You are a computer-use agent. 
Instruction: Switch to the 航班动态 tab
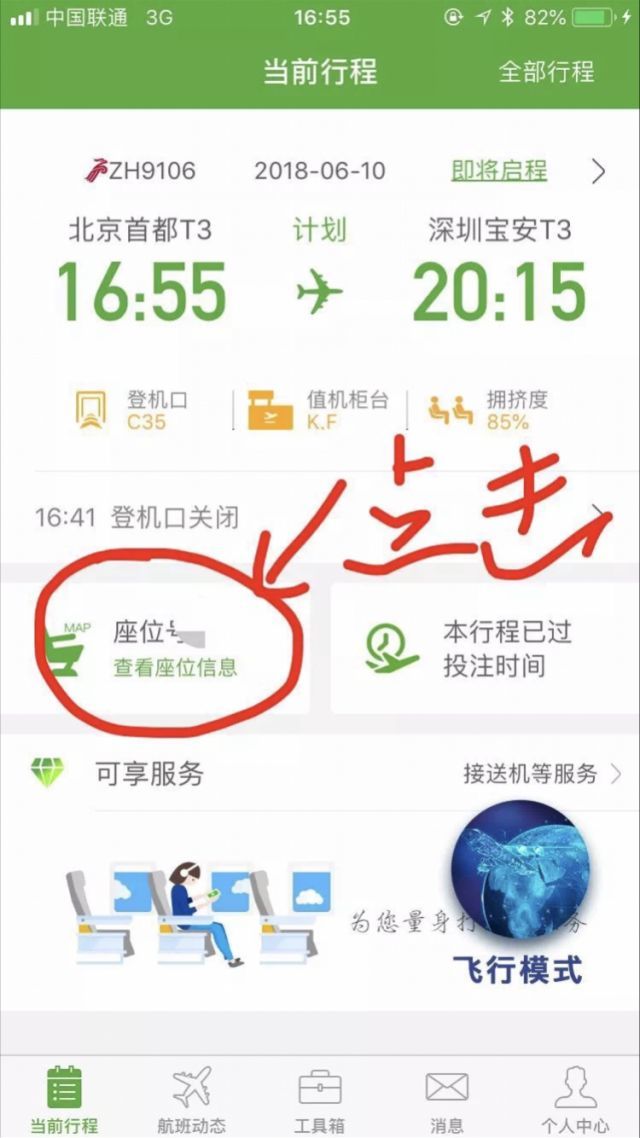(191, 1098)
